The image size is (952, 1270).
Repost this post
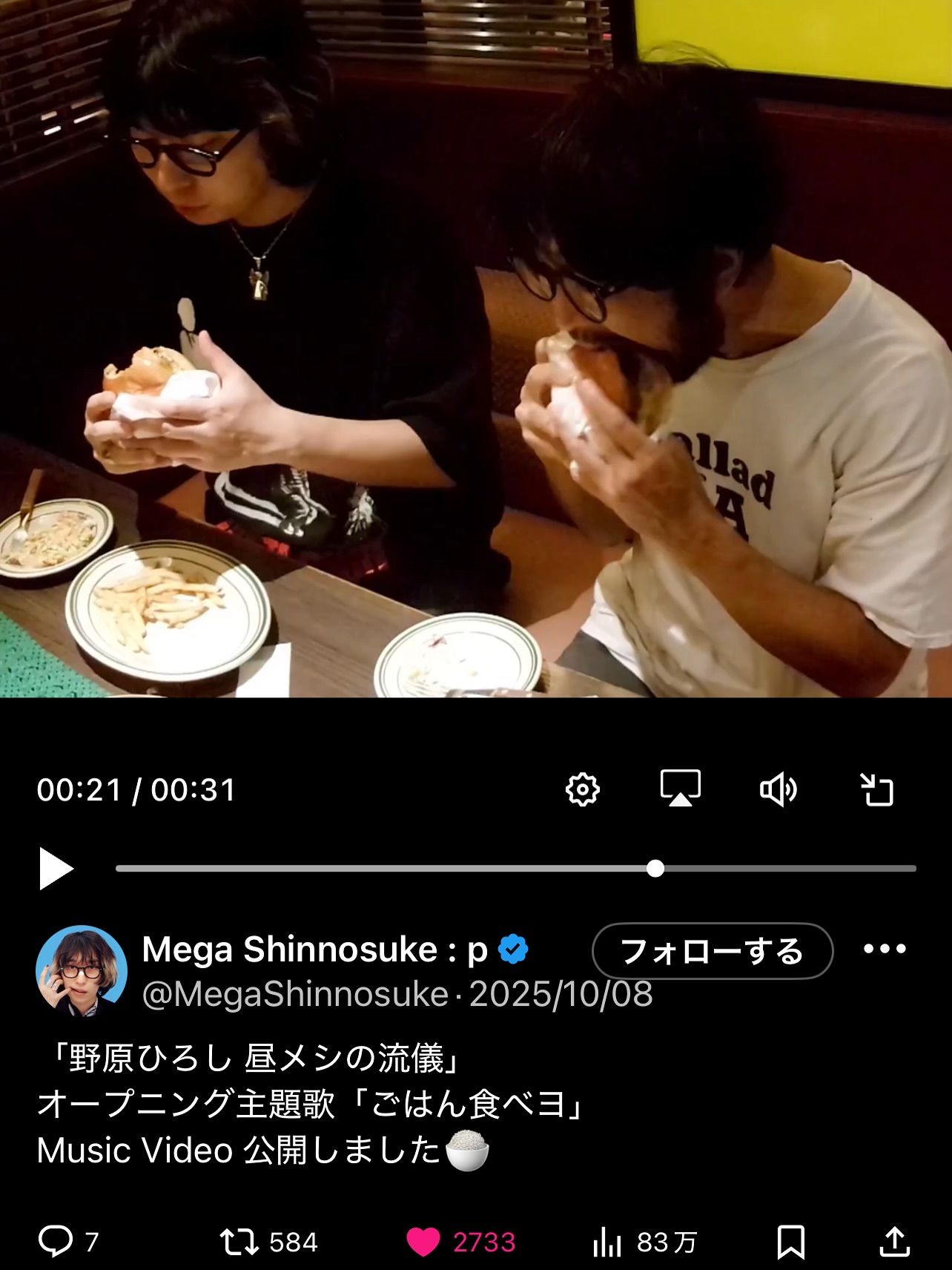(239, 1242)
